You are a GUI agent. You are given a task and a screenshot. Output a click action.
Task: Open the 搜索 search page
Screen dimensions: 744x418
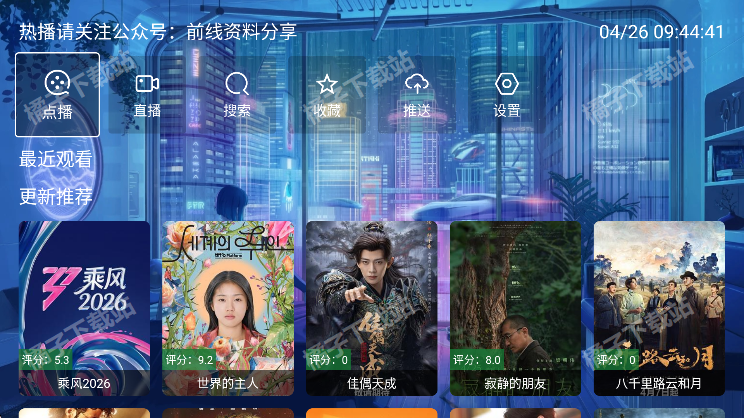(x=237, y=95)
